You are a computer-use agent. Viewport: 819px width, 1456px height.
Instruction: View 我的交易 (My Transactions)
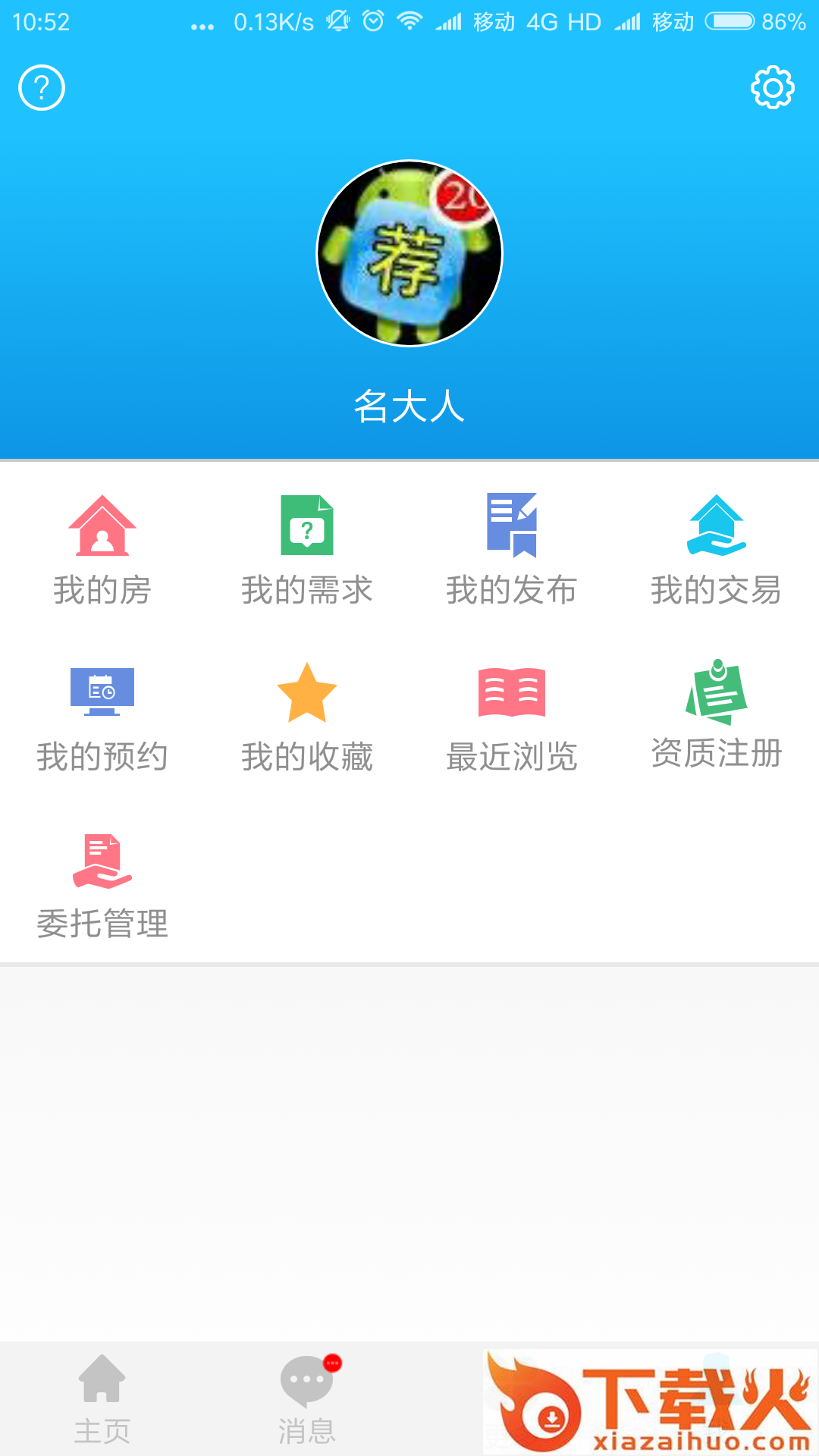(717, 551)
